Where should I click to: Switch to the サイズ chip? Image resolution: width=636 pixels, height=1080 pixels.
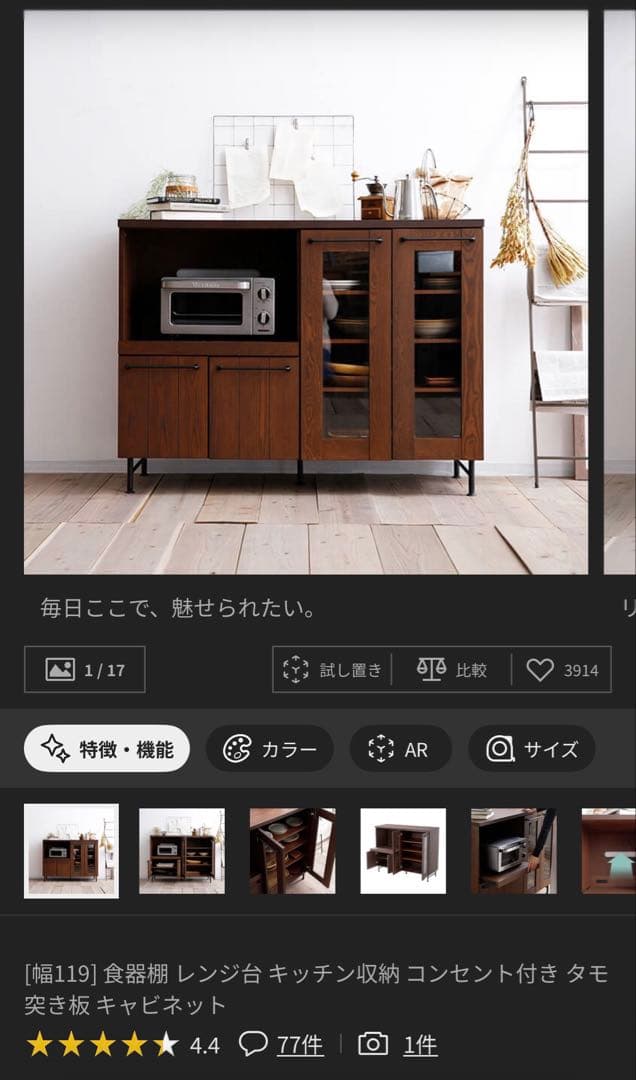point(532,749)
